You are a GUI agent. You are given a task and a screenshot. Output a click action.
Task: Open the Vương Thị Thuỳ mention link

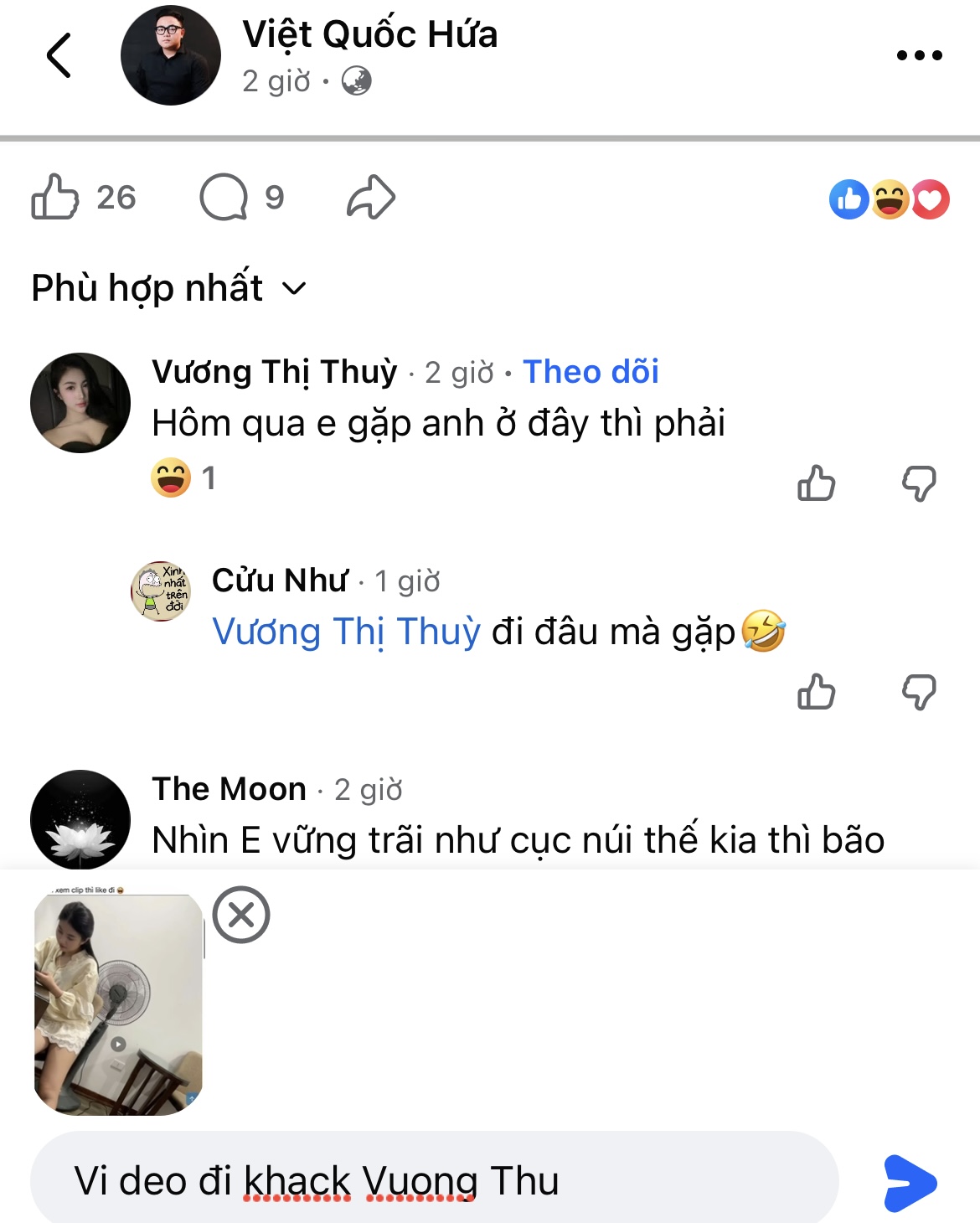click(346, 632)
